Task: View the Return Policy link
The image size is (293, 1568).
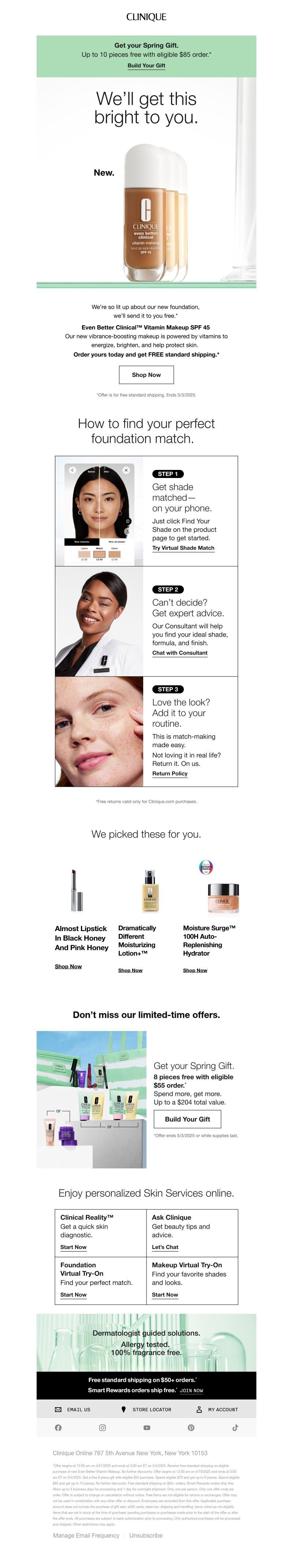Action: [169, 774]
